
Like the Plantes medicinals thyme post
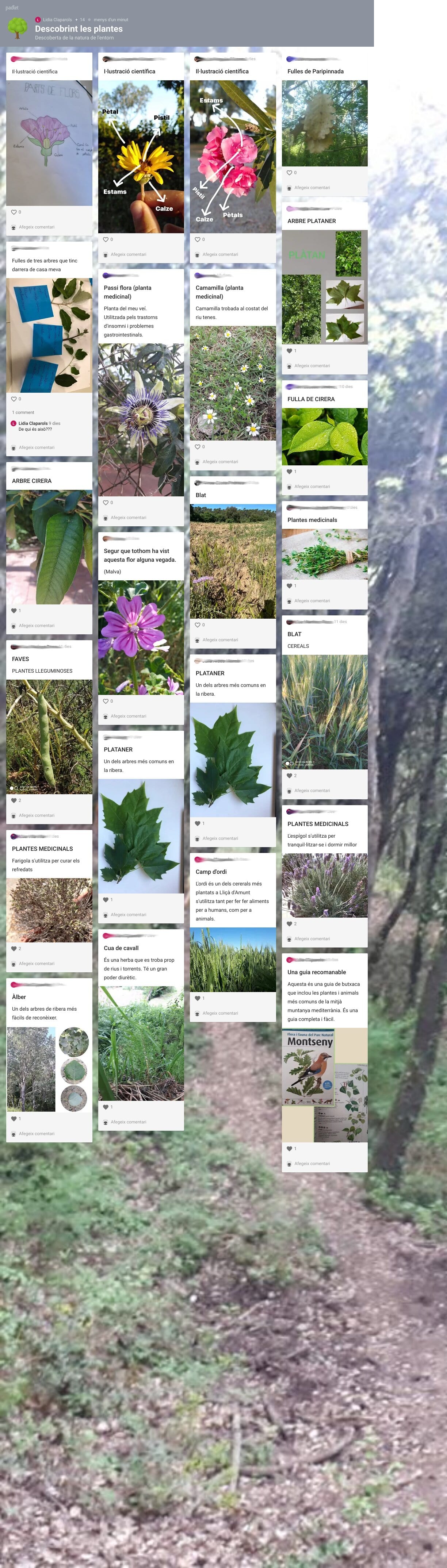[x=289, y=586]
